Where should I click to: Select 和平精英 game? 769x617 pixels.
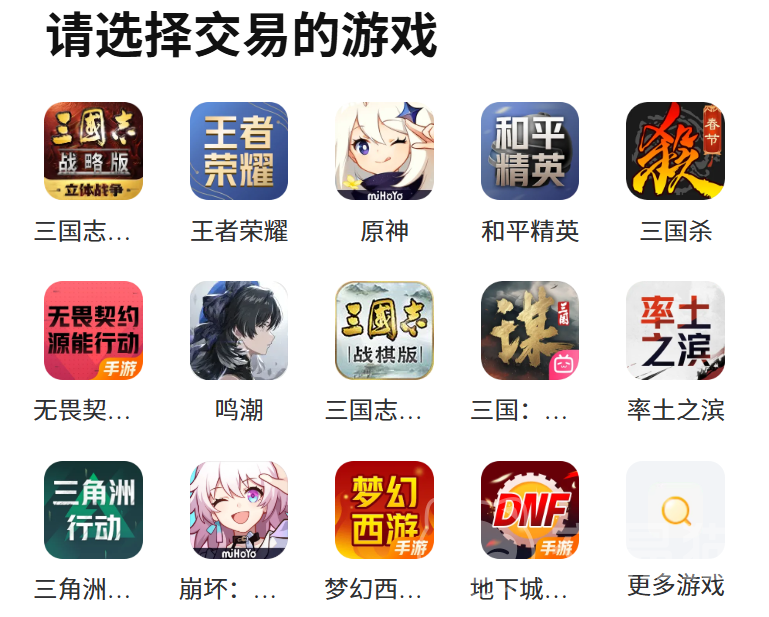pos(530,151)
